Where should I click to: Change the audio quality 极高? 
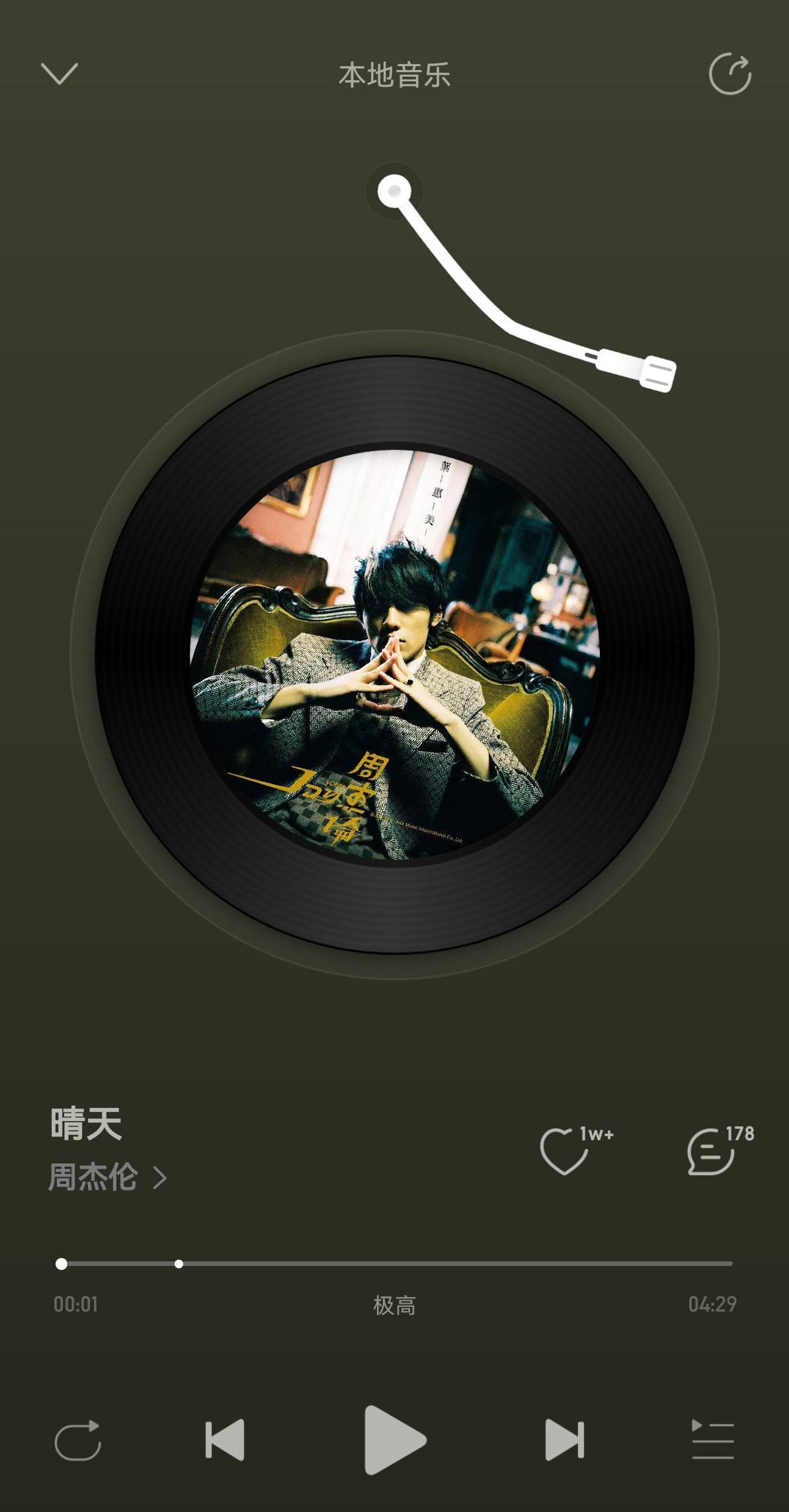point(394,1304)
